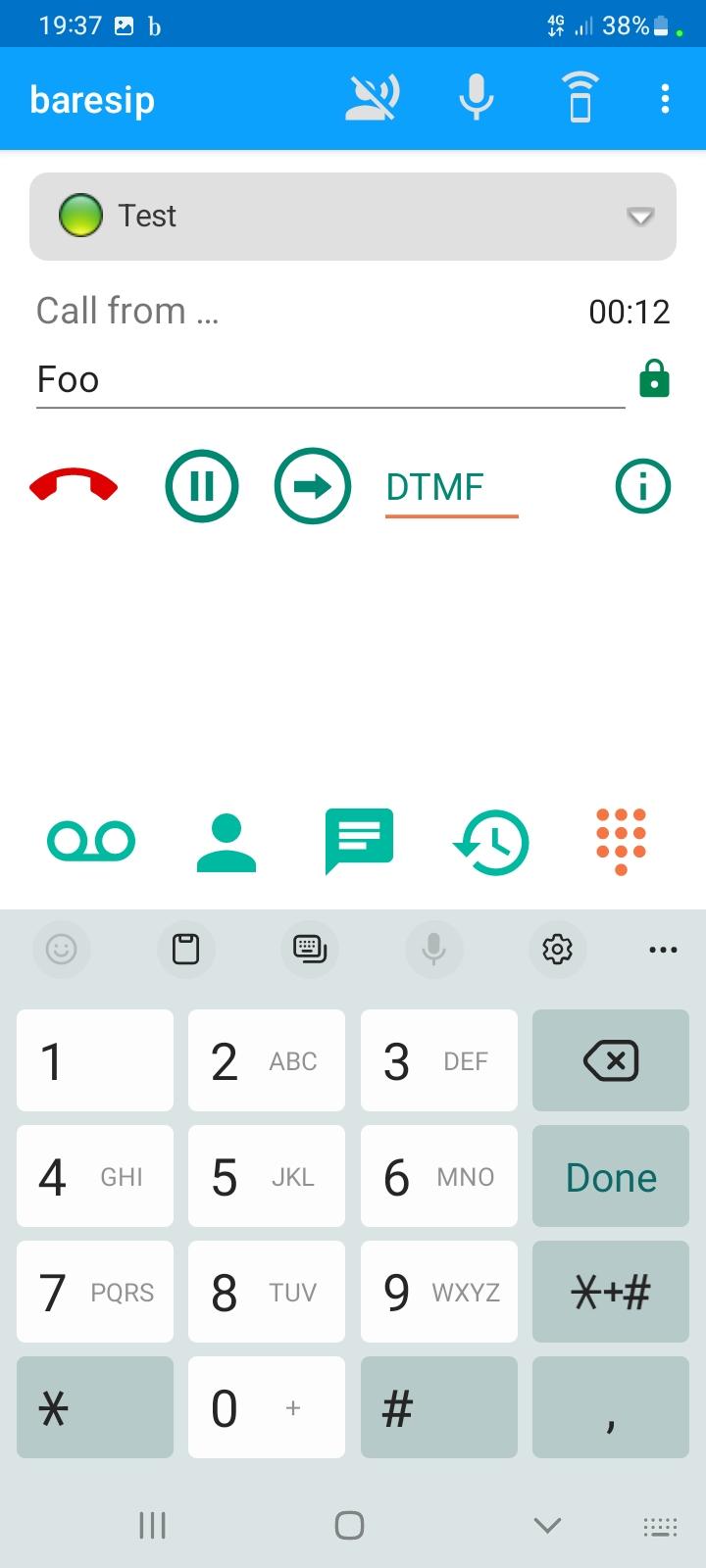
Task: Open the contacts list
Action: (x=226, y=842)
